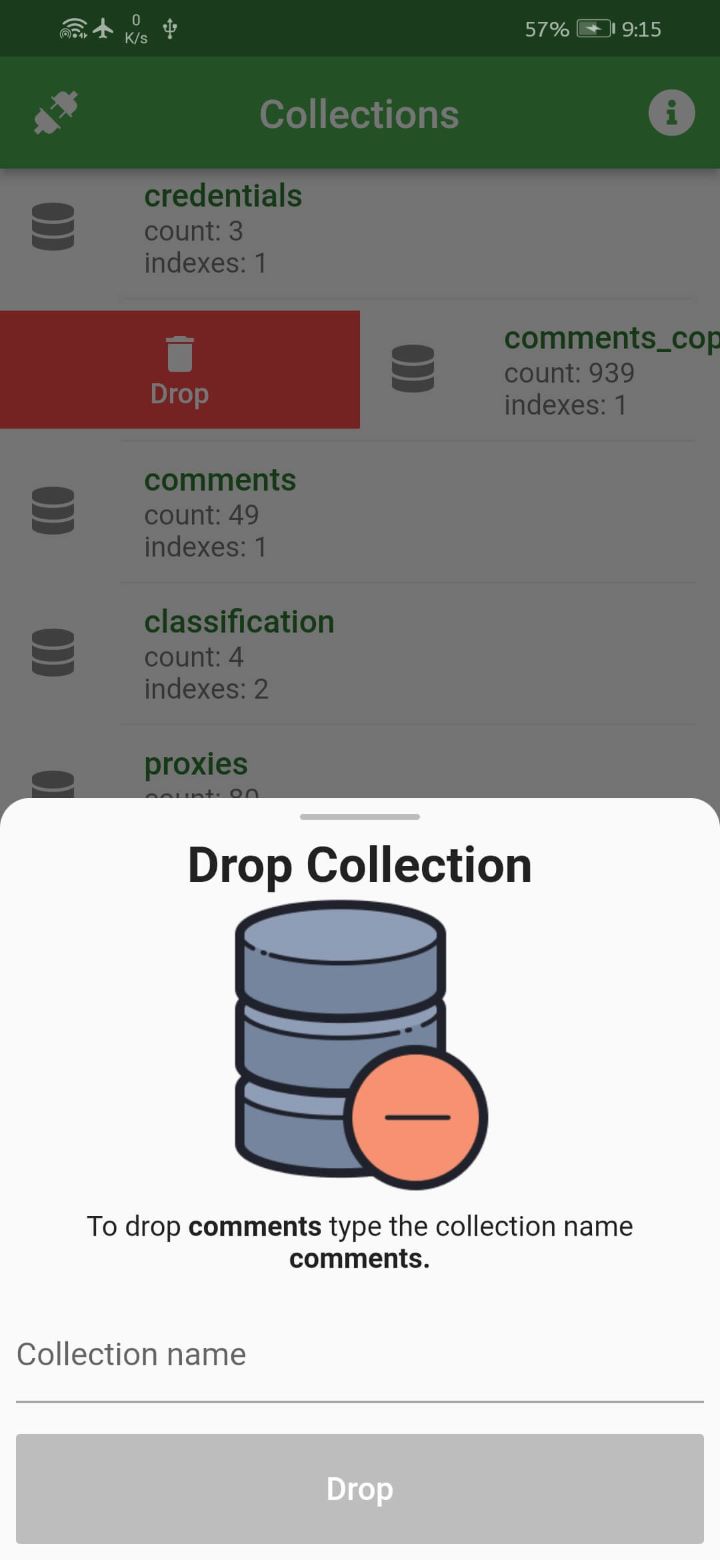Viewport: 720px width, 1560px height.
Task: Tap the red Drop swipe action
Action: pyautogui.click(x=180, y=370)
